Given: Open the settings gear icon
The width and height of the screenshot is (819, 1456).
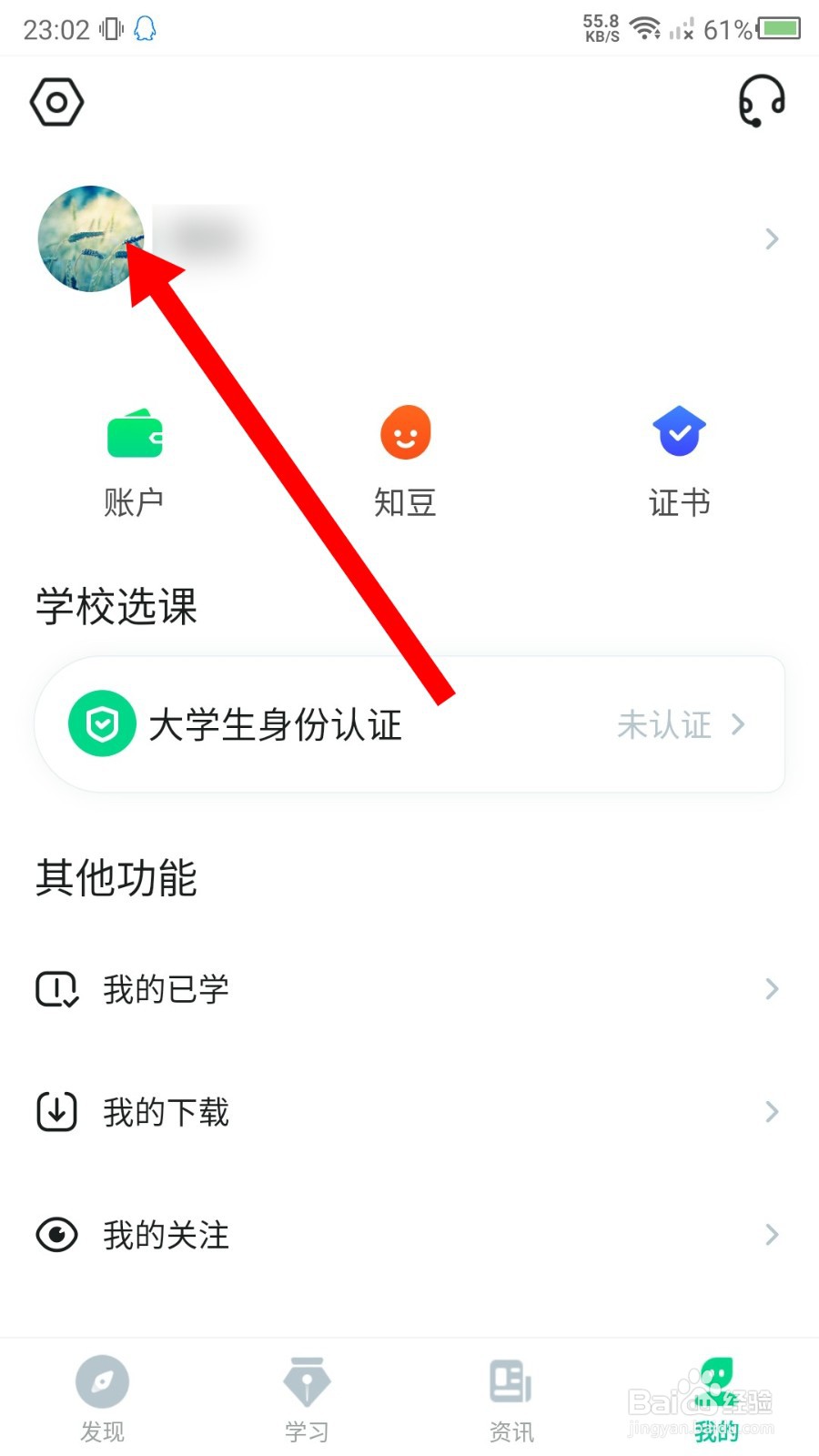Looking at the screenshot, I should (56, 102).
